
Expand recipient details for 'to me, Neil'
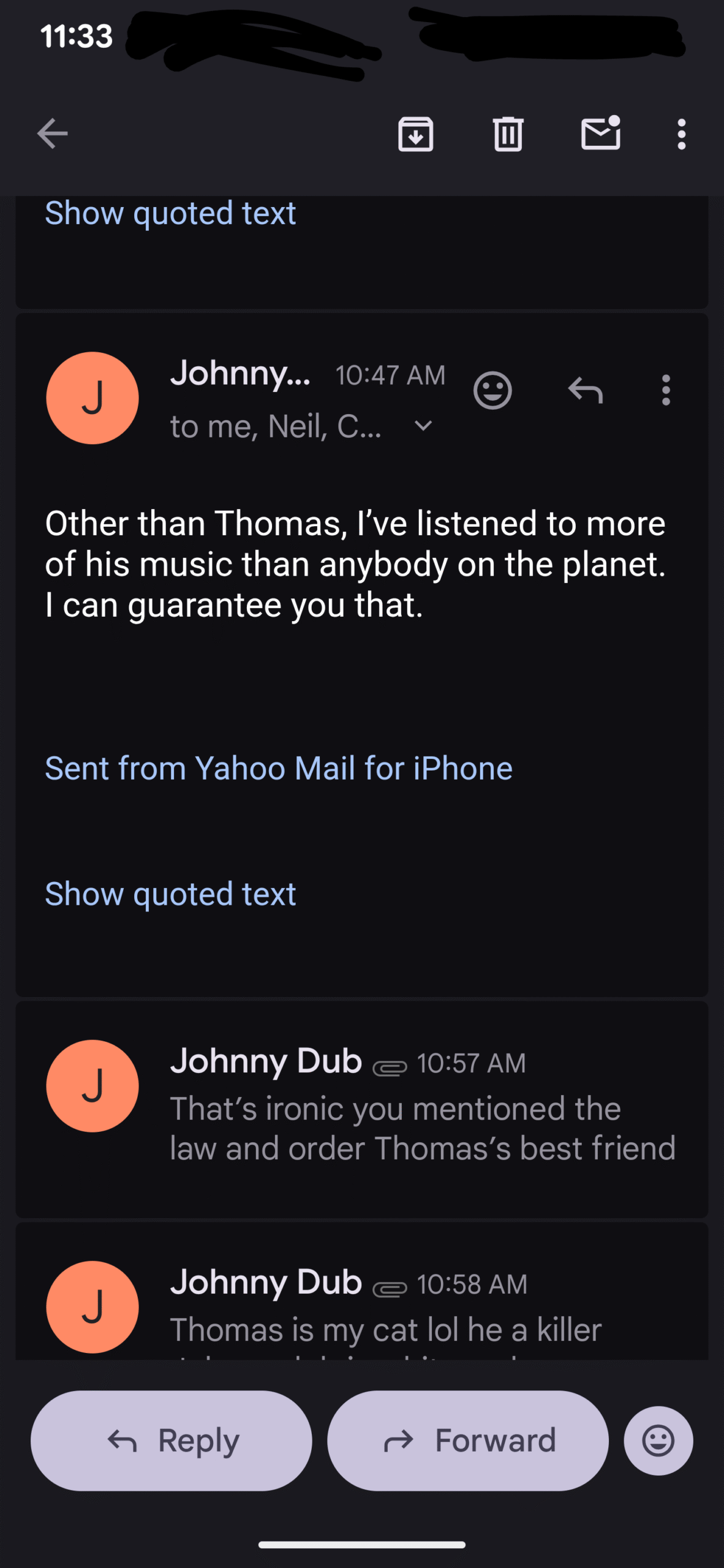click(423, 426)
